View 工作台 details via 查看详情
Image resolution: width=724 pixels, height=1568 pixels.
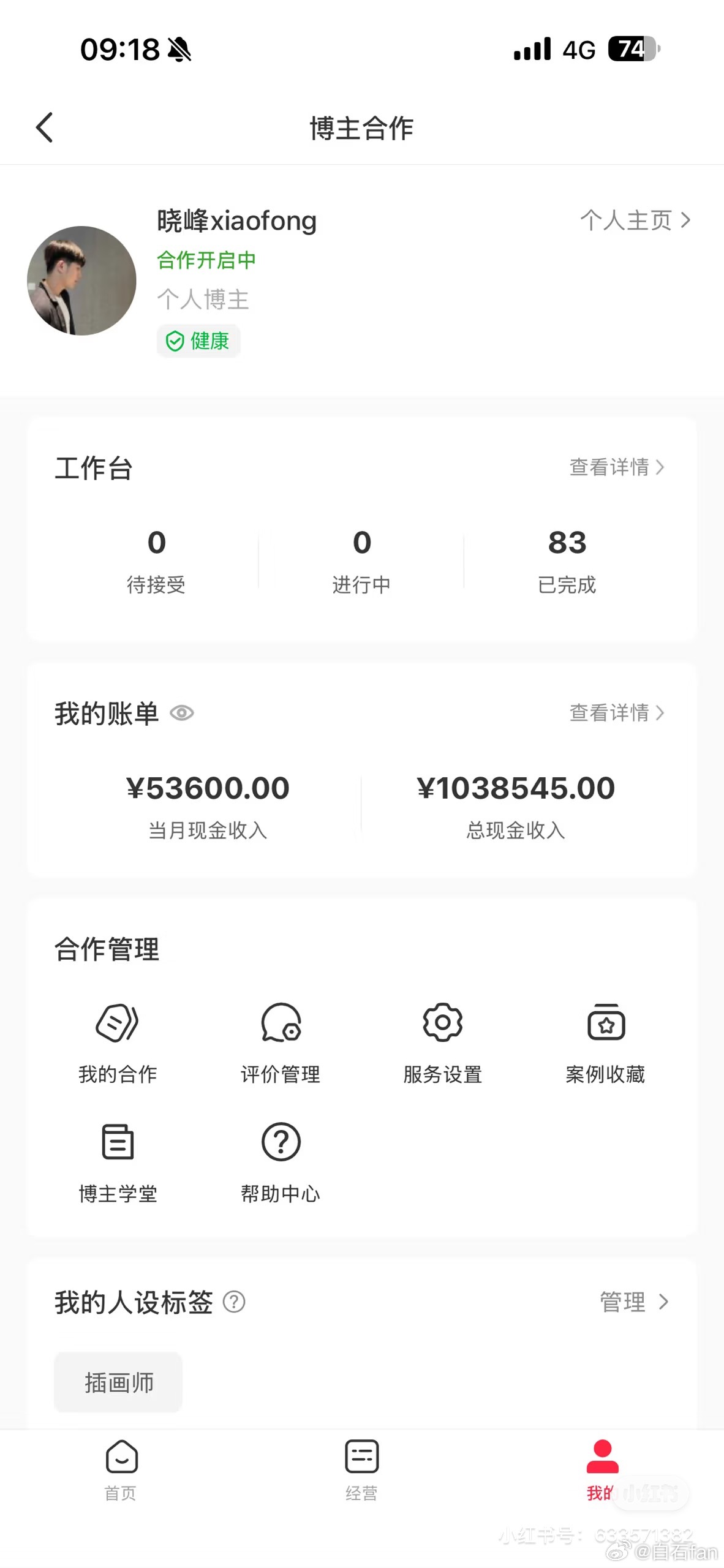[x=616, y=467]
